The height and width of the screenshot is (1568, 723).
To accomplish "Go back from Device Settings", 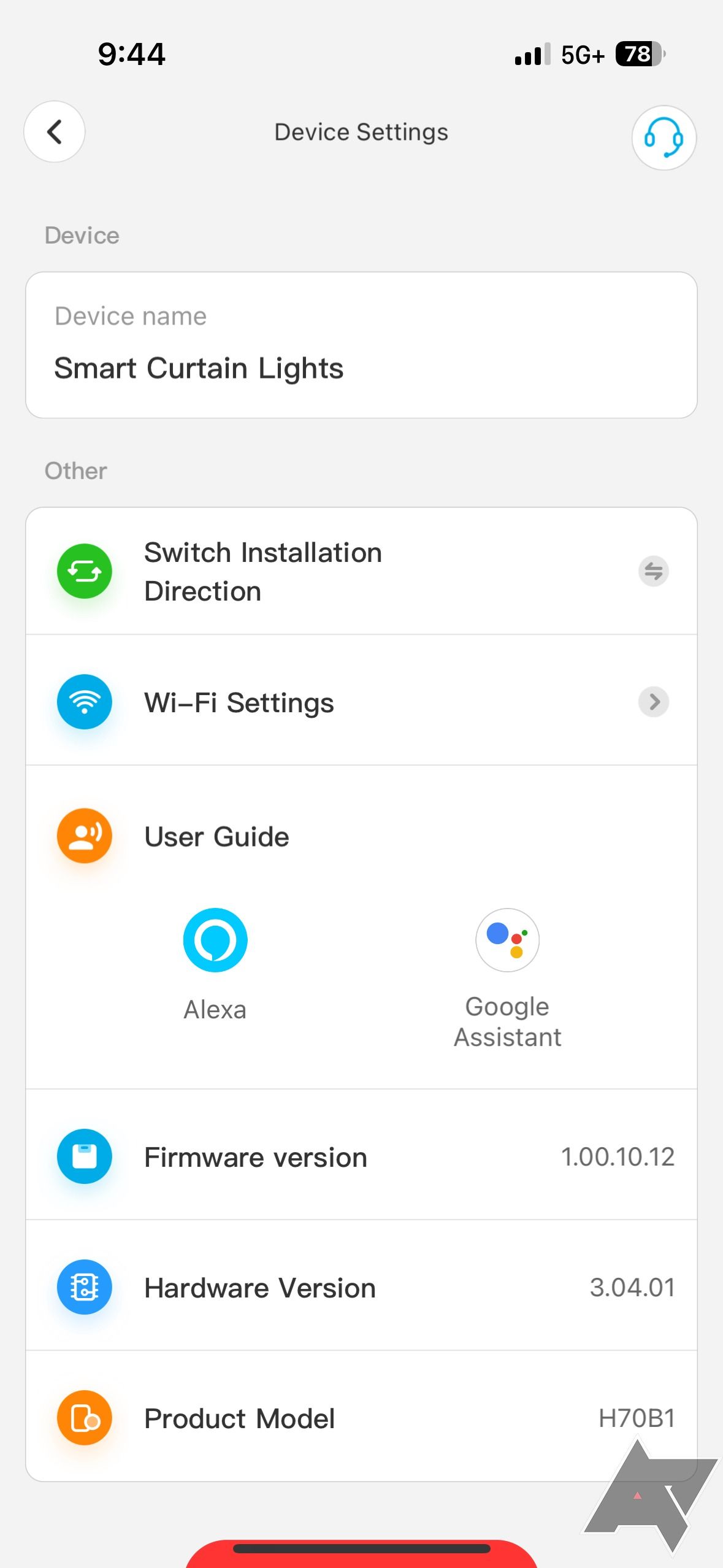I will pyautogui.click(x=55, y=132).
